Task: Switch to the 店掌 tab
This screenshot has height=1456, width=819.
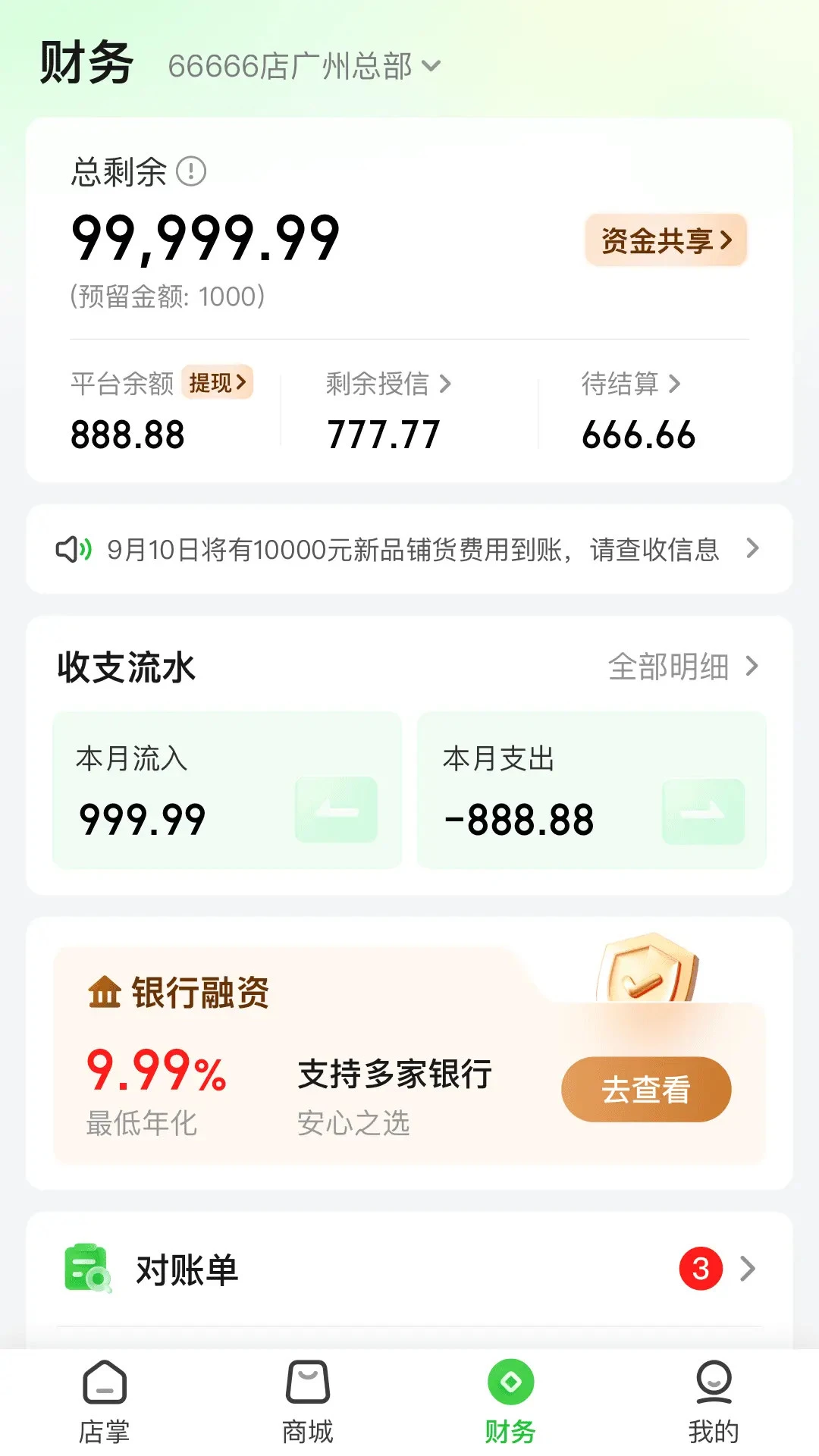Action: point(105,1401)
